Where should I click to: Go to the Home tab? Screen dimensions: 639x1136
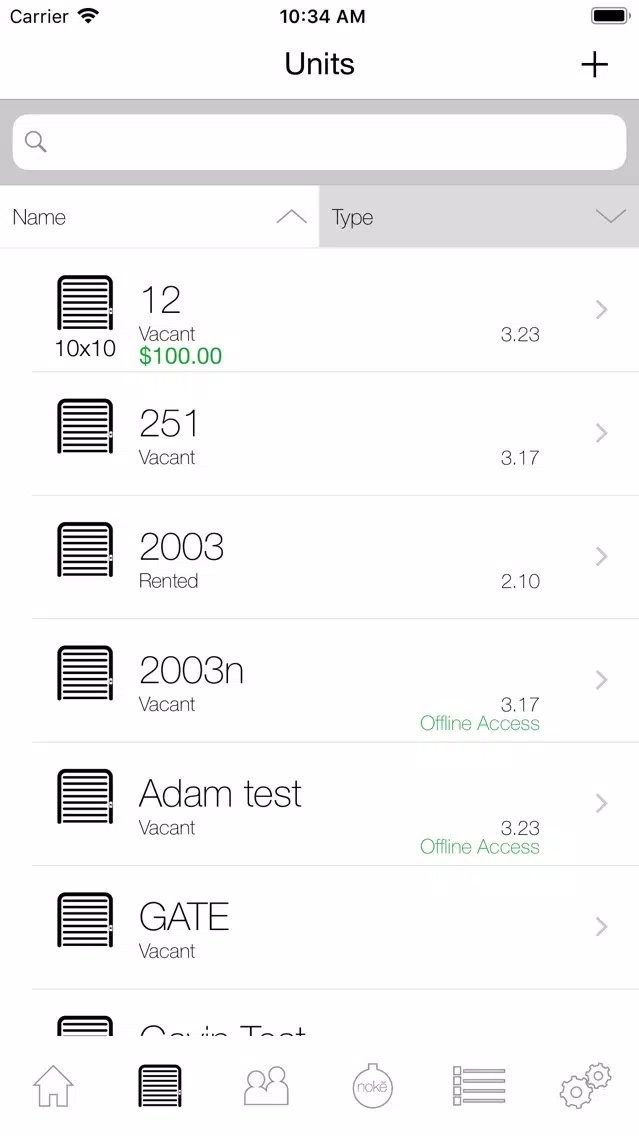(x=54, y=1085)
